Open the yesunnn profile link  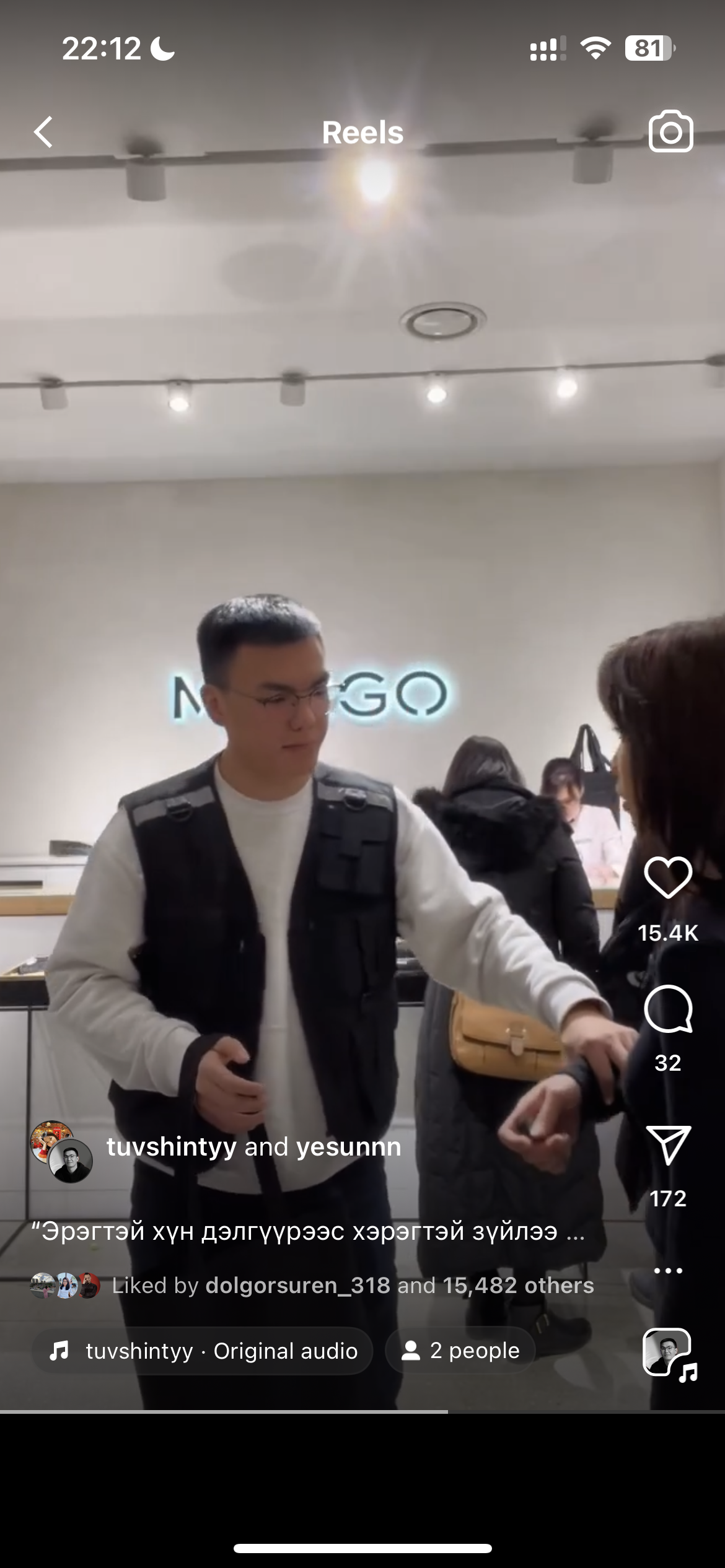[348, 1146]
